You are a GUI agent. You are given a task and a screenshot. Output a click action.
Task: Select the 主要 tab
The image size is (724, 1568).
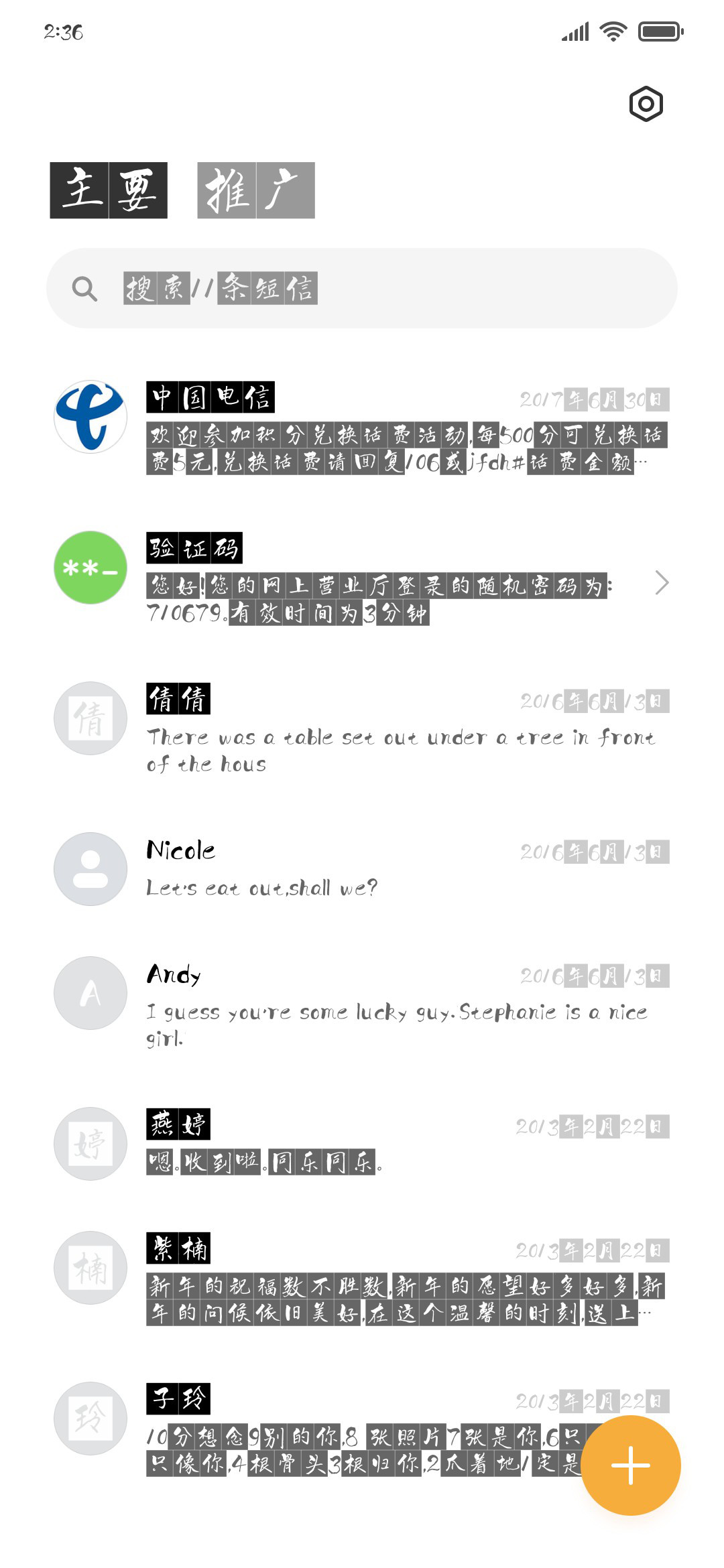[x=109, y=190]
